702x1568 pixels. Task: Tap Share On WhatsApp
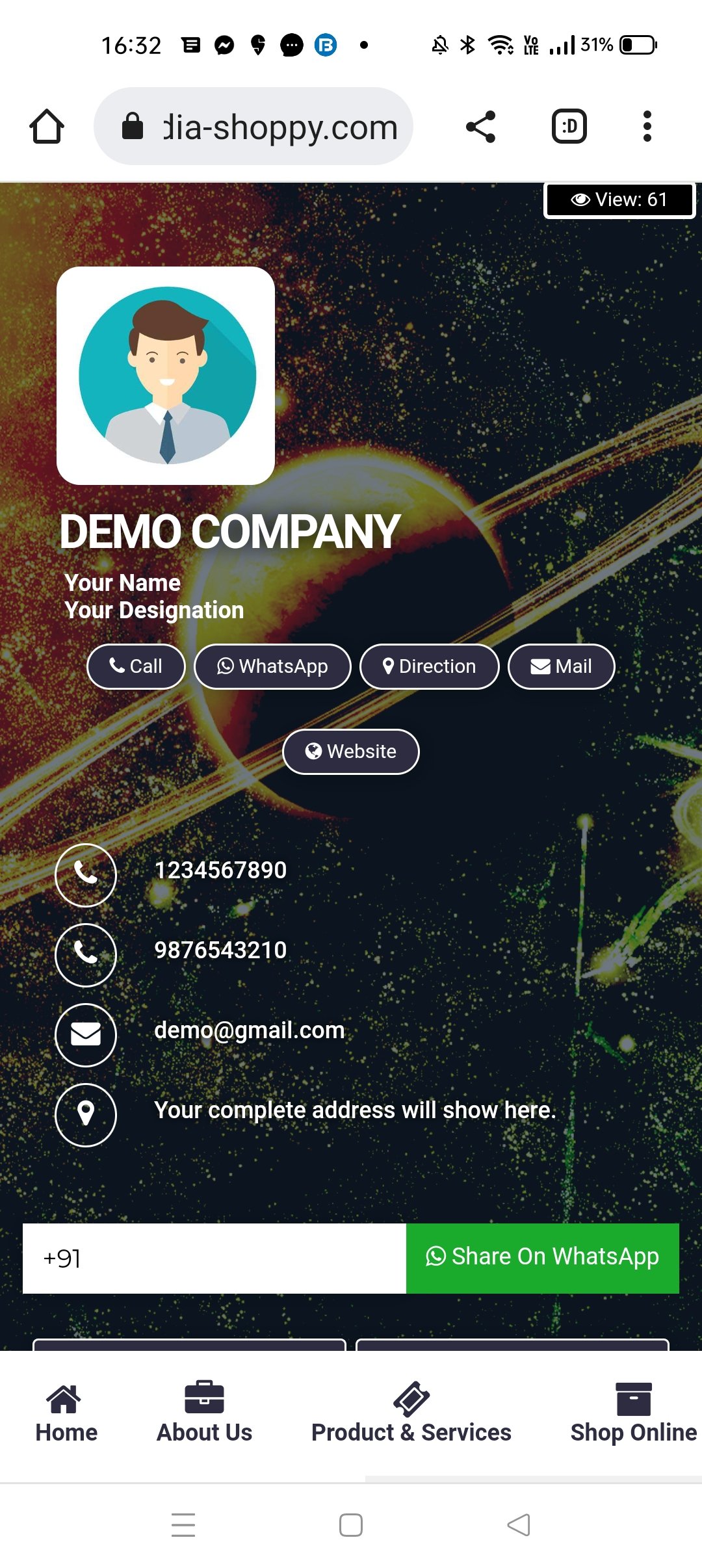(x=543, y=1257)
